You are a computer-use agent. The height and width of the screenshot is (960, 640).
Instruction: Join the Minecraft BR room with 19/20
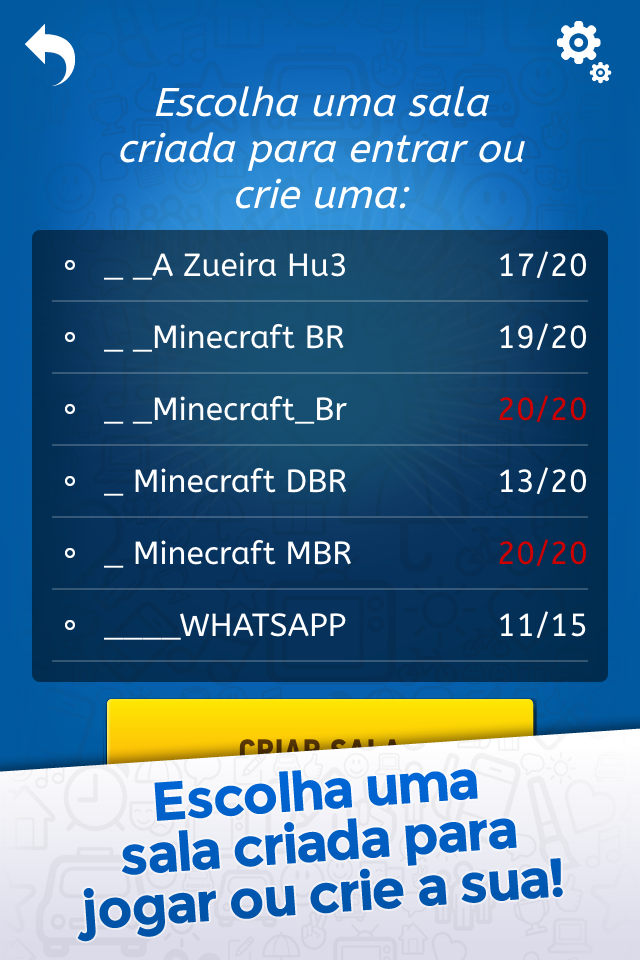320,338
